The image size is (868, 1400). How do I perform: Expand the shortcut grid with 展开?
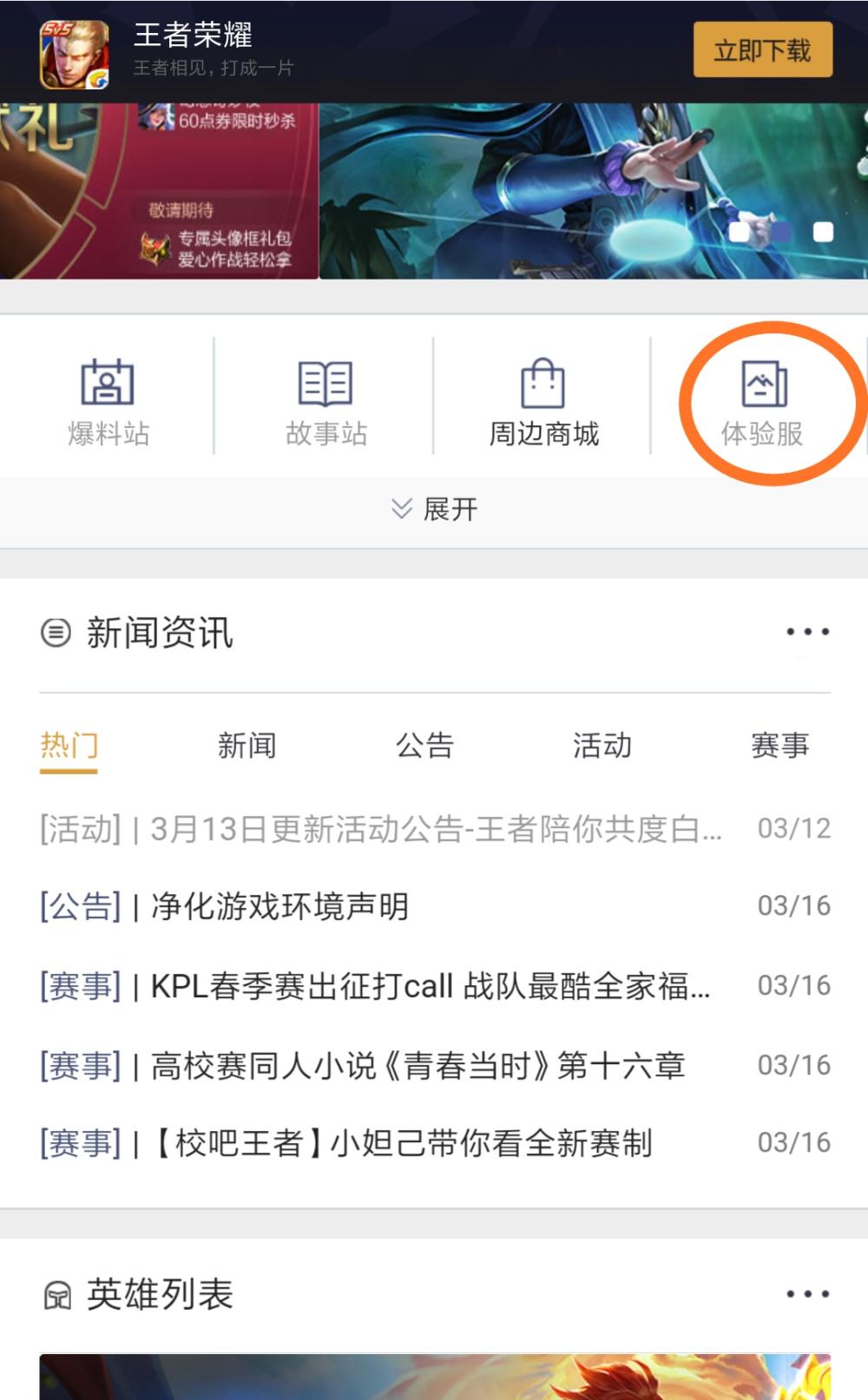(434, 509)
